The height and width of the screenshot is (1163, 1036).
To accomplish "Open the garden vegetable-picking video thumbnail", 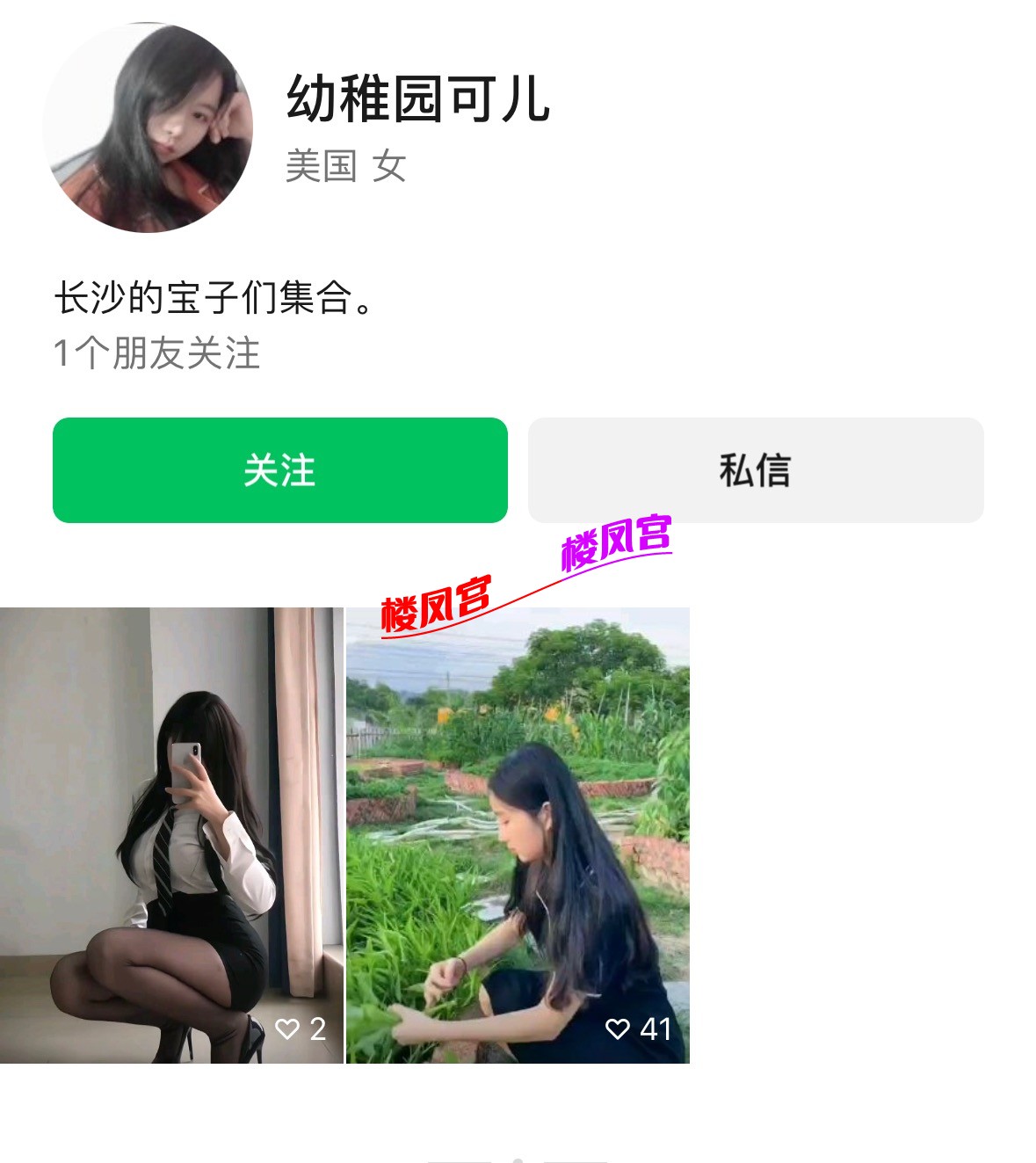I will (518, 835).
